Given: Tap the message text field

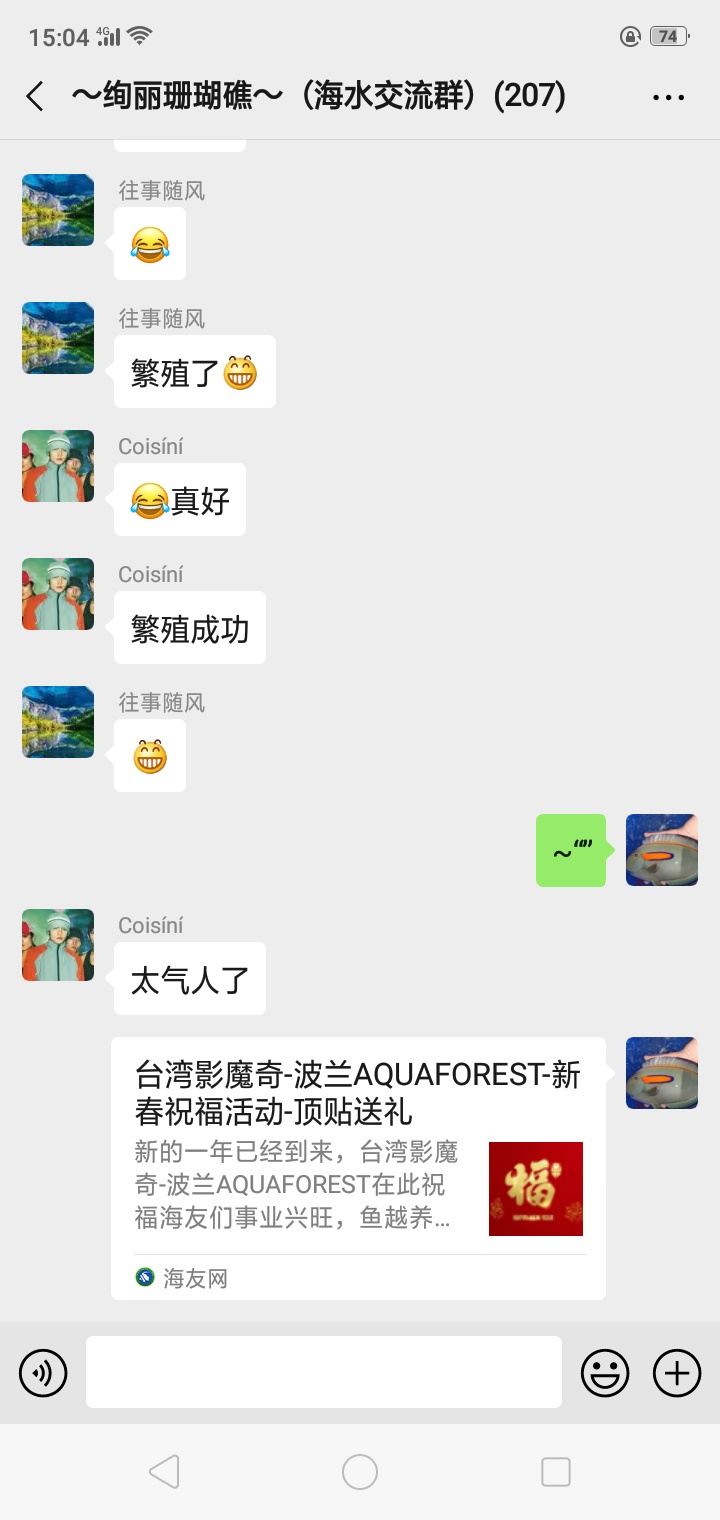Looking at the screenshot, I should 323,1372.
